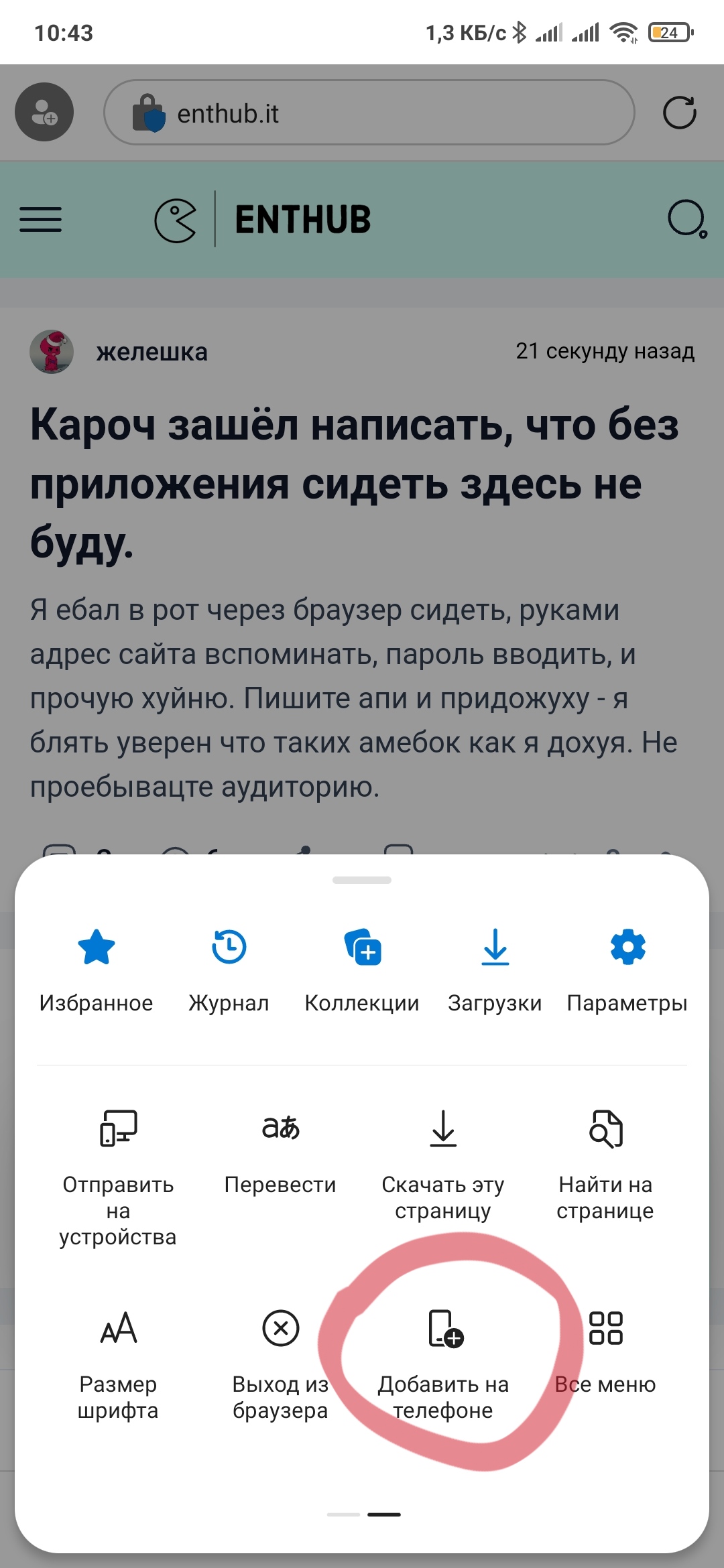
Task: Open the ENTHUB site search icon
Action: [686, 219]
